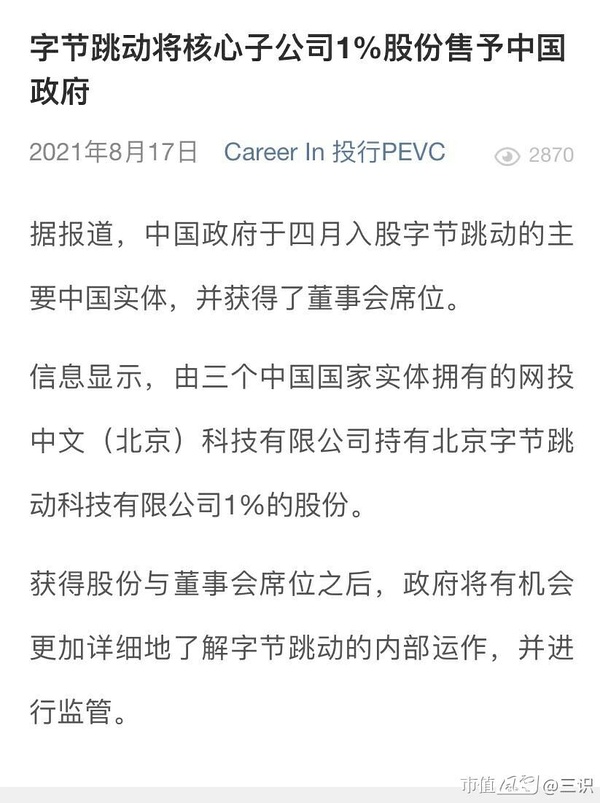Open the Career In 投行PEVC account link
The height and width of the screenshot is (803, 600).
pos(334,153)
